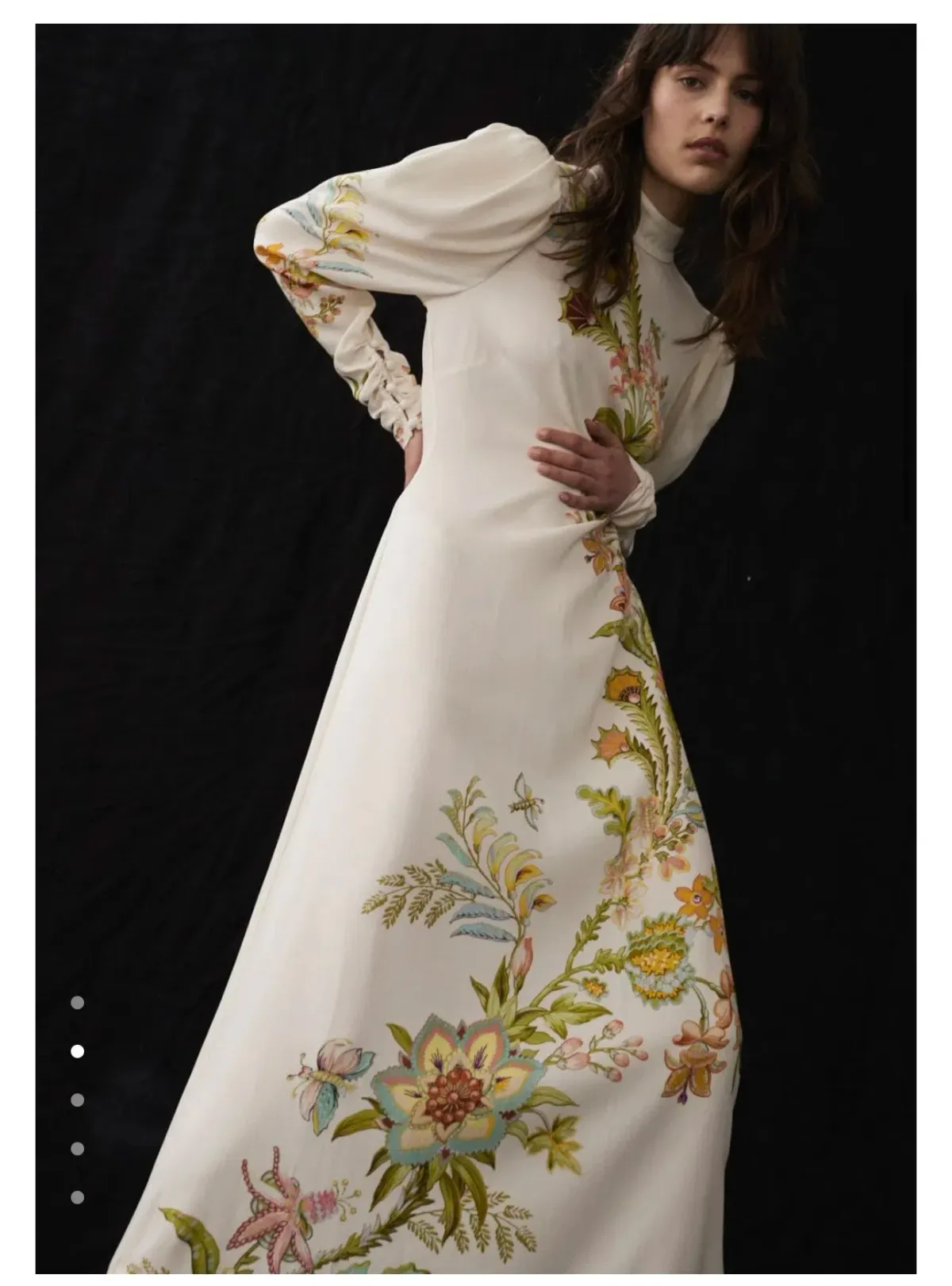Viewport: 952px width, 1286px height.
Task: Click the butterfly motif on the dress
Action: coord(325,1079)
